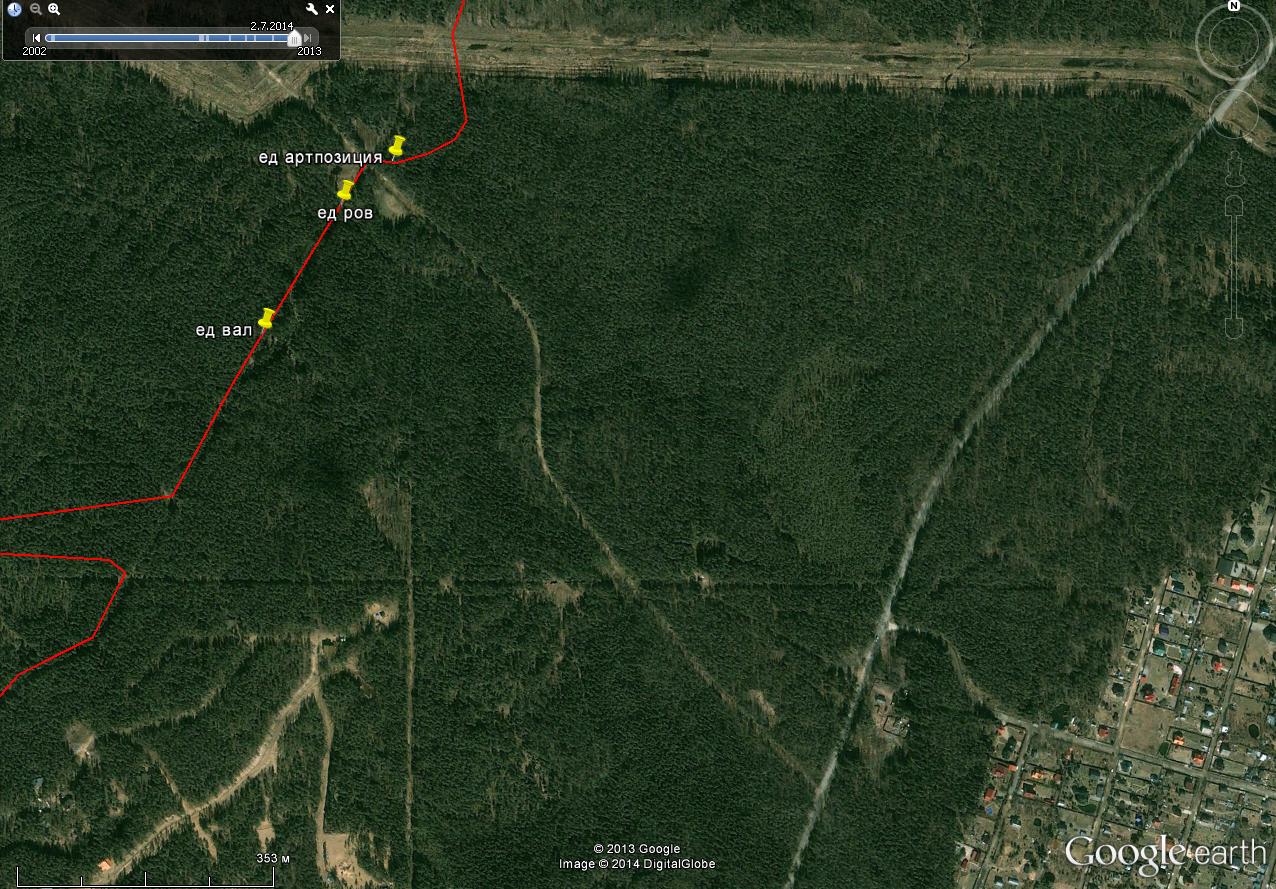Open time slider options wrench

click(x=311, y=9)
